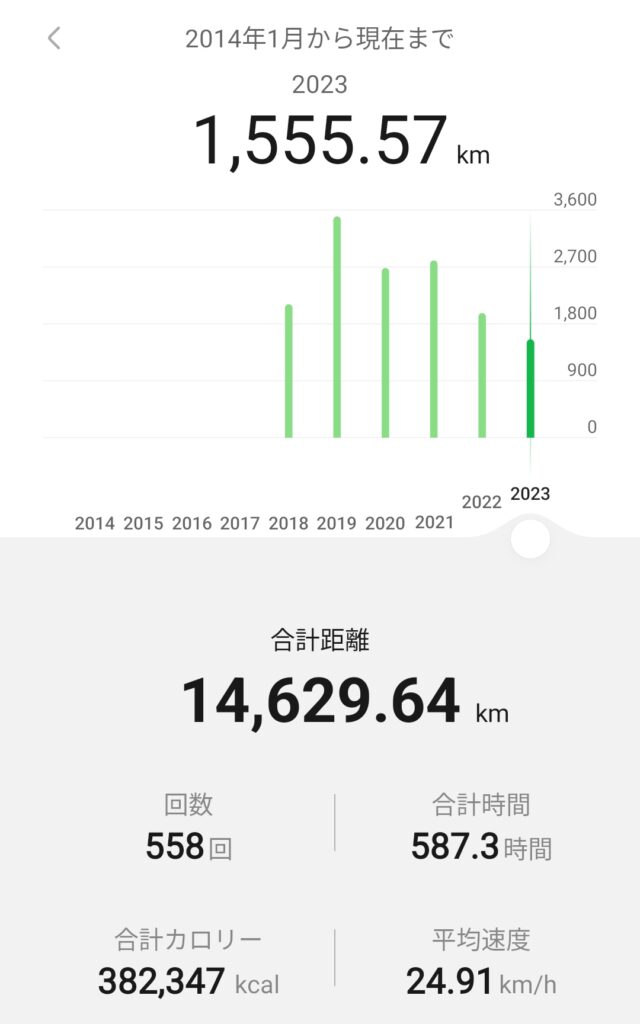This screenshot has width=640, height=1024.
Task: Tap the highlighted 2023 bar
Action: coord(530,389)
